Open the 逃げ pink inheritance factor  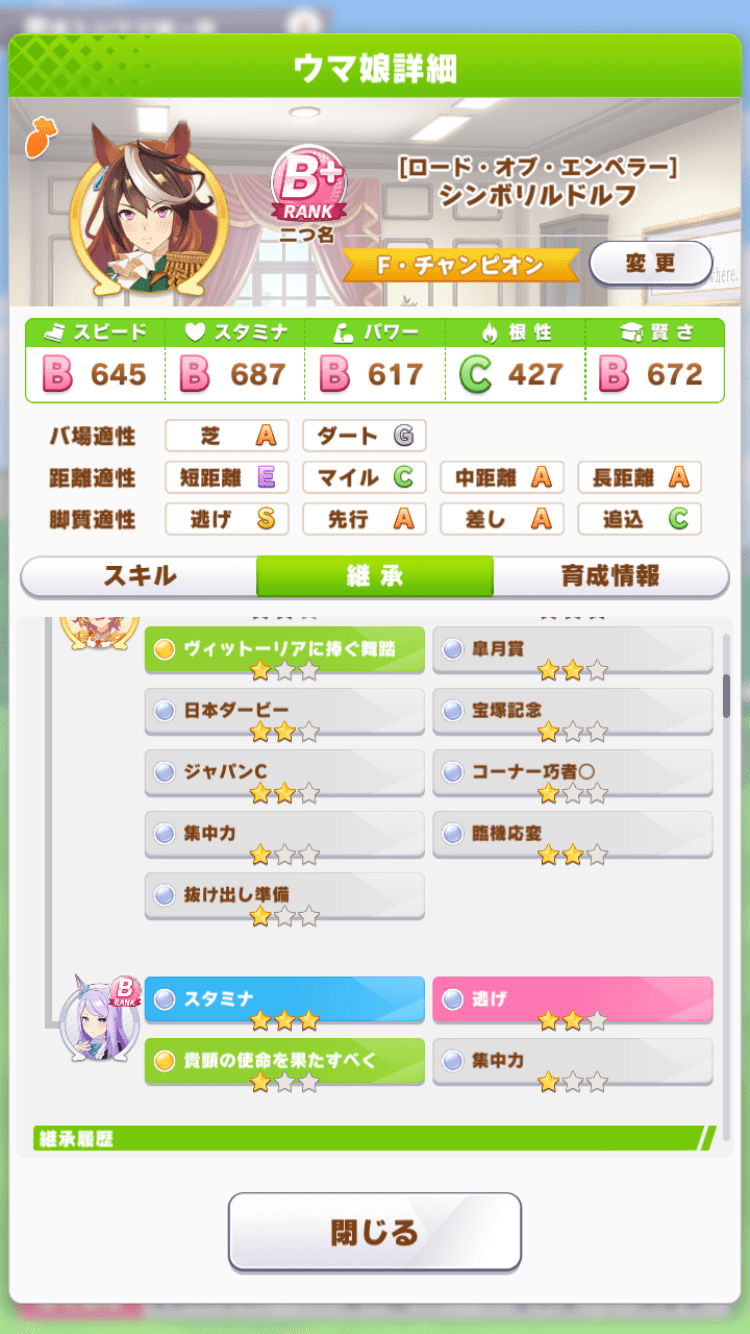(x=572, y=997)
